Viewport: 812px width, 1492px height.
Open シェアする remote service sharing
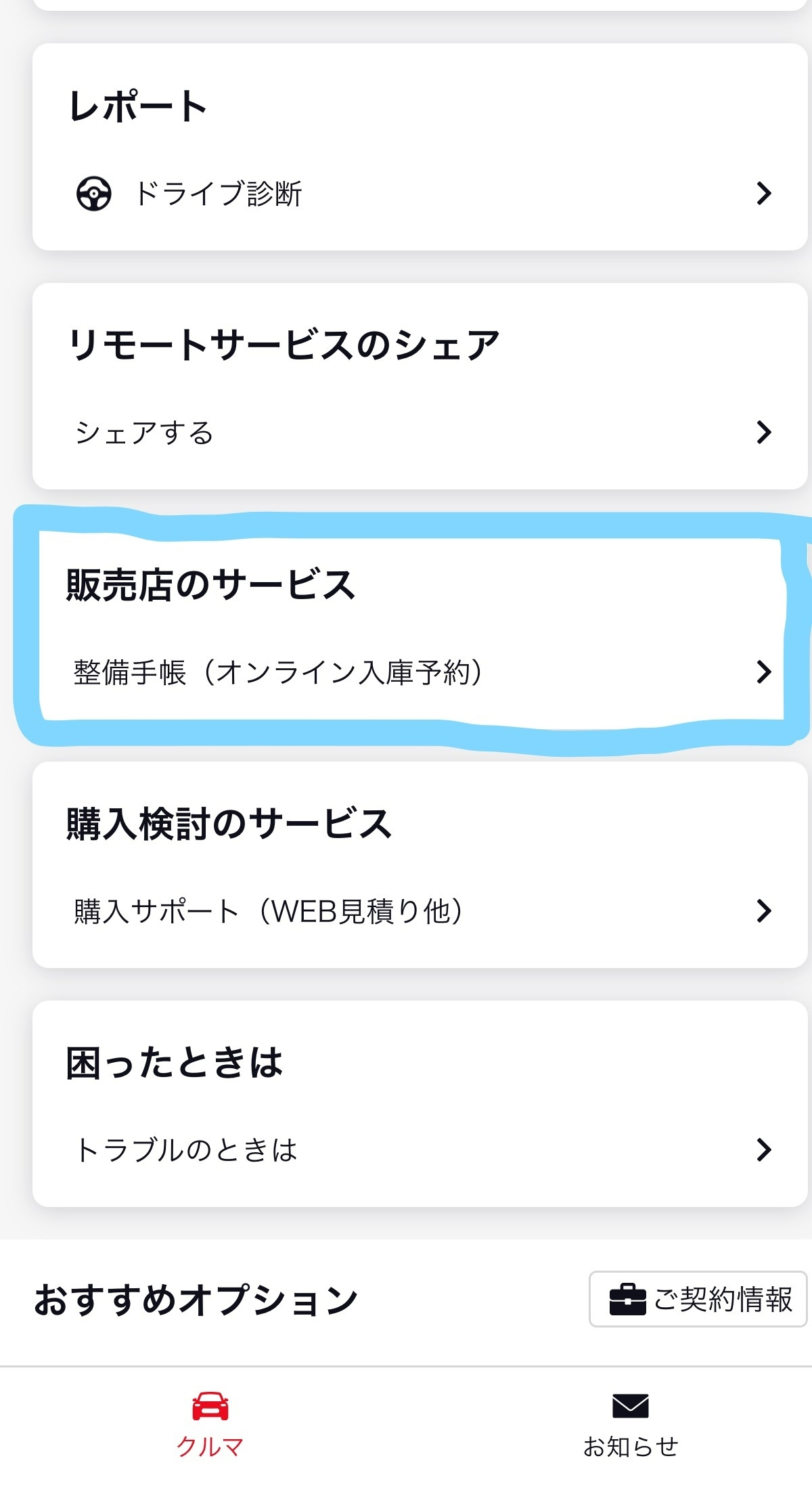click(x=420, y=432)
